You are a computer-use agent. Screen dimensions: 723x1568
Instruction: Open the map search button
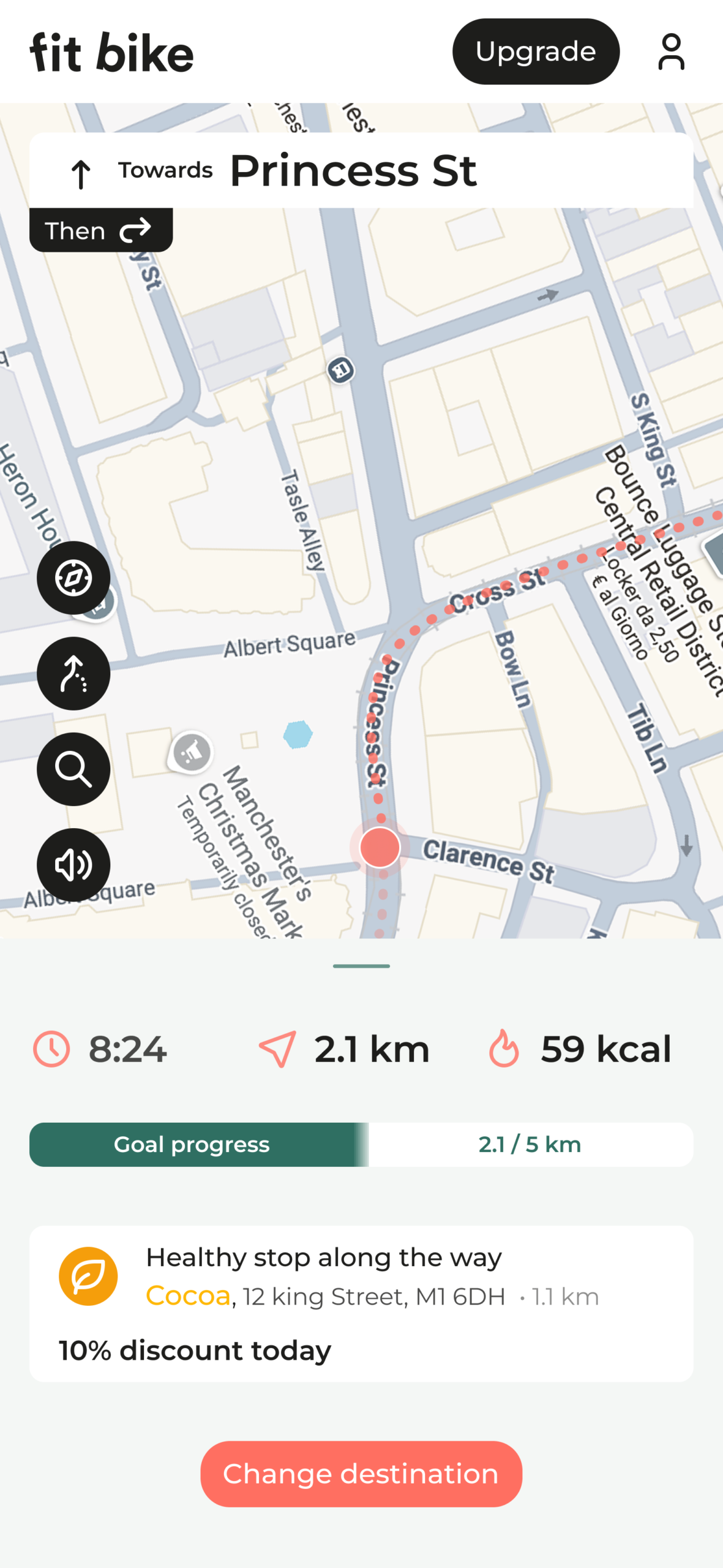click(x=73, y=769)
